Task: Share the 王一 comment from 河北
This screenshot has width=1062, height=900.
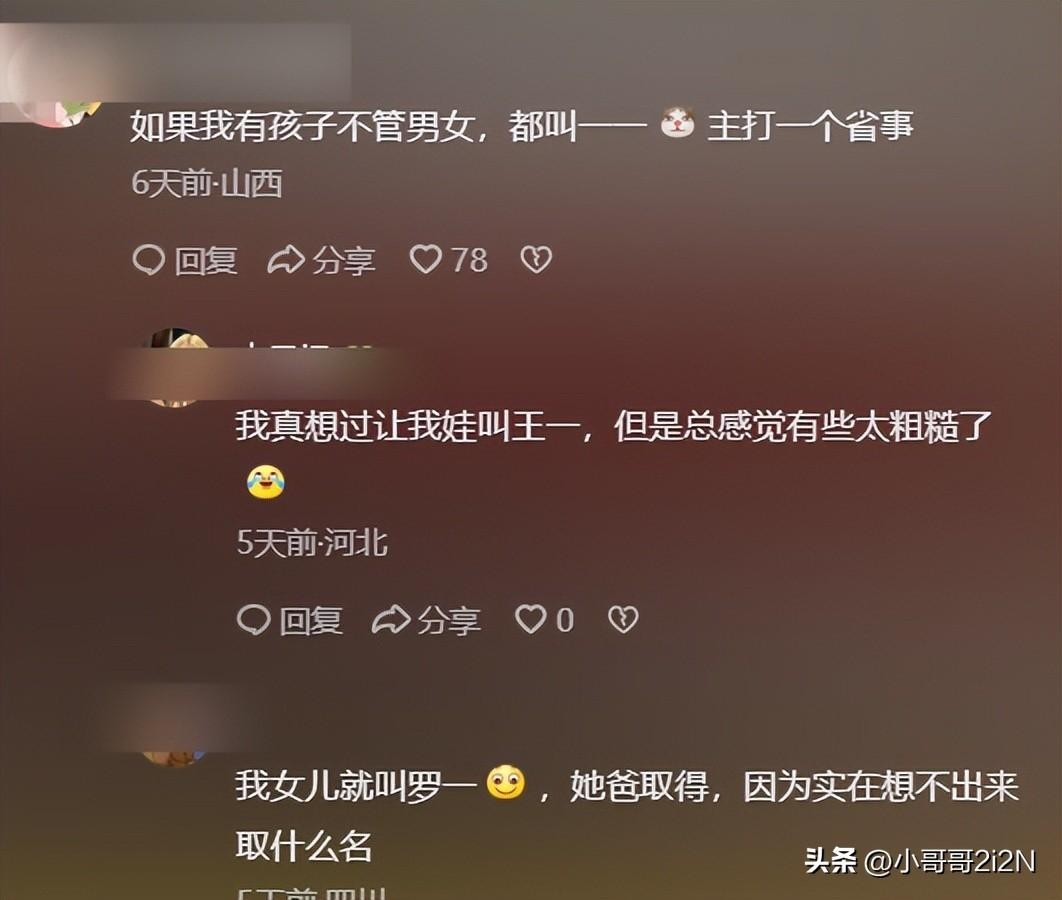Action: click(426, 620)
